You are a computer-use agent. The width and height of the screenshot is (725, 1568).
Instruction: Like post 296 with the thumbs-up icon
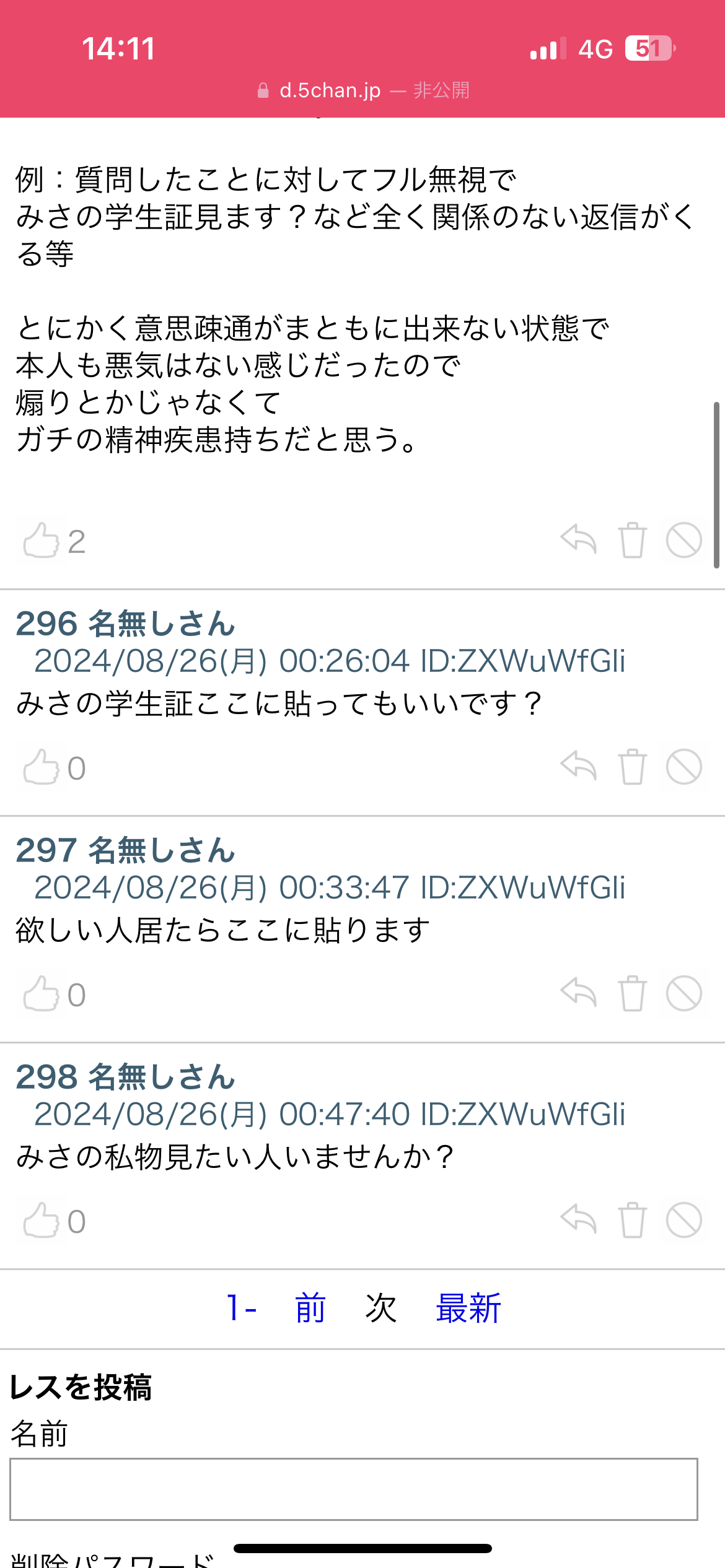pos(41,768)
